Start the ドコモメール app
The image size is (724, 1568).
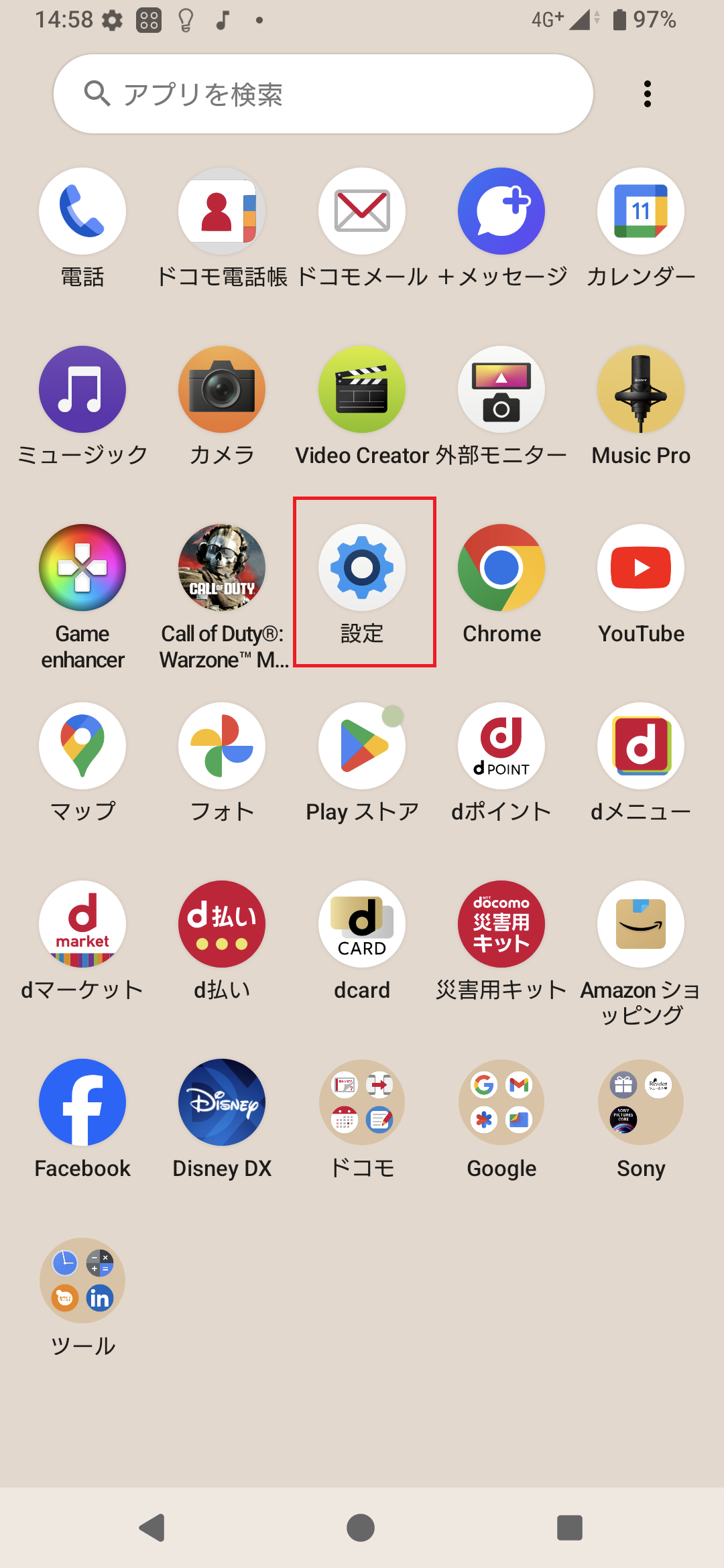[x=361, y=211]
